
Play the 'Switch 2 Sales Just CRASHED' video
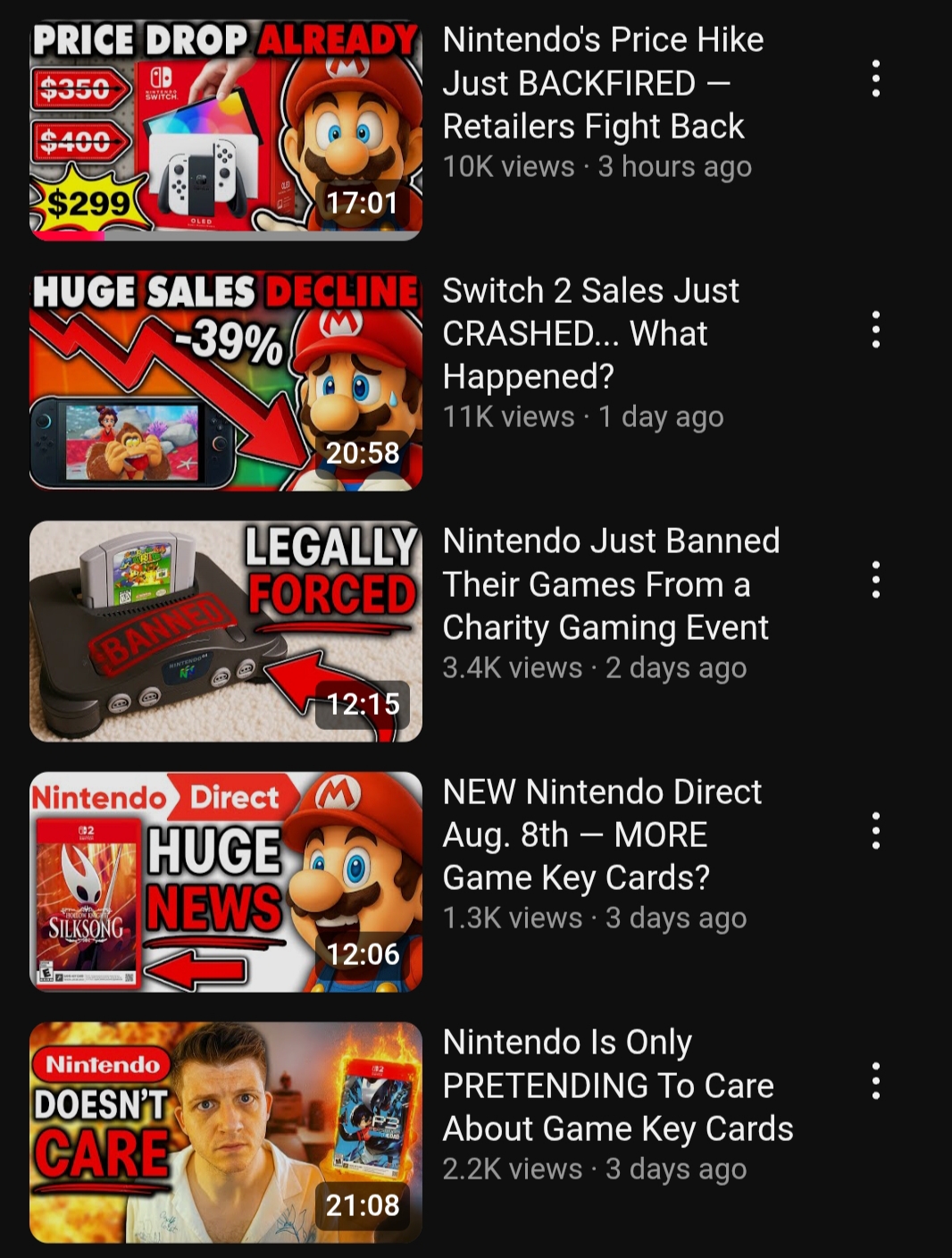click(x=226, y=381)
